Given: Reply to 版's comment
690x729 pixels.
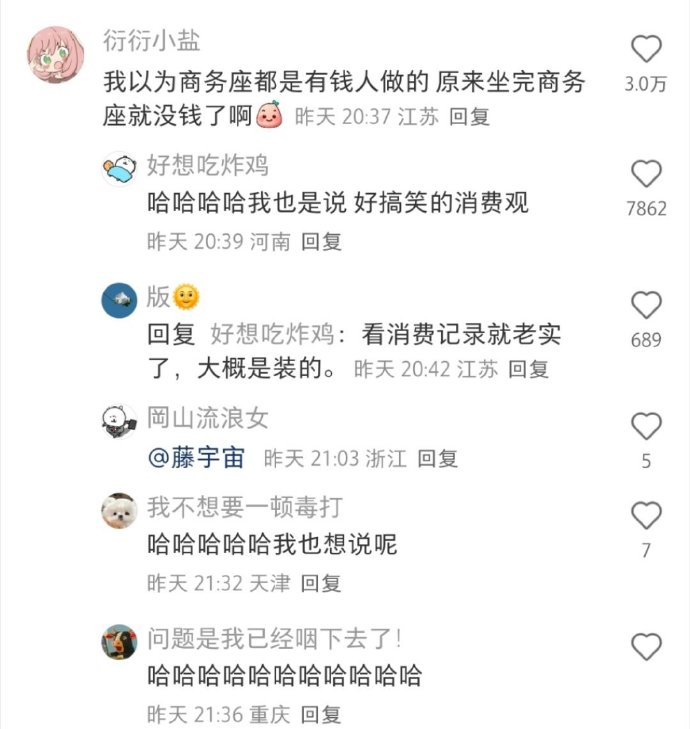Looking at the screenshot, I should coord(528,369).
